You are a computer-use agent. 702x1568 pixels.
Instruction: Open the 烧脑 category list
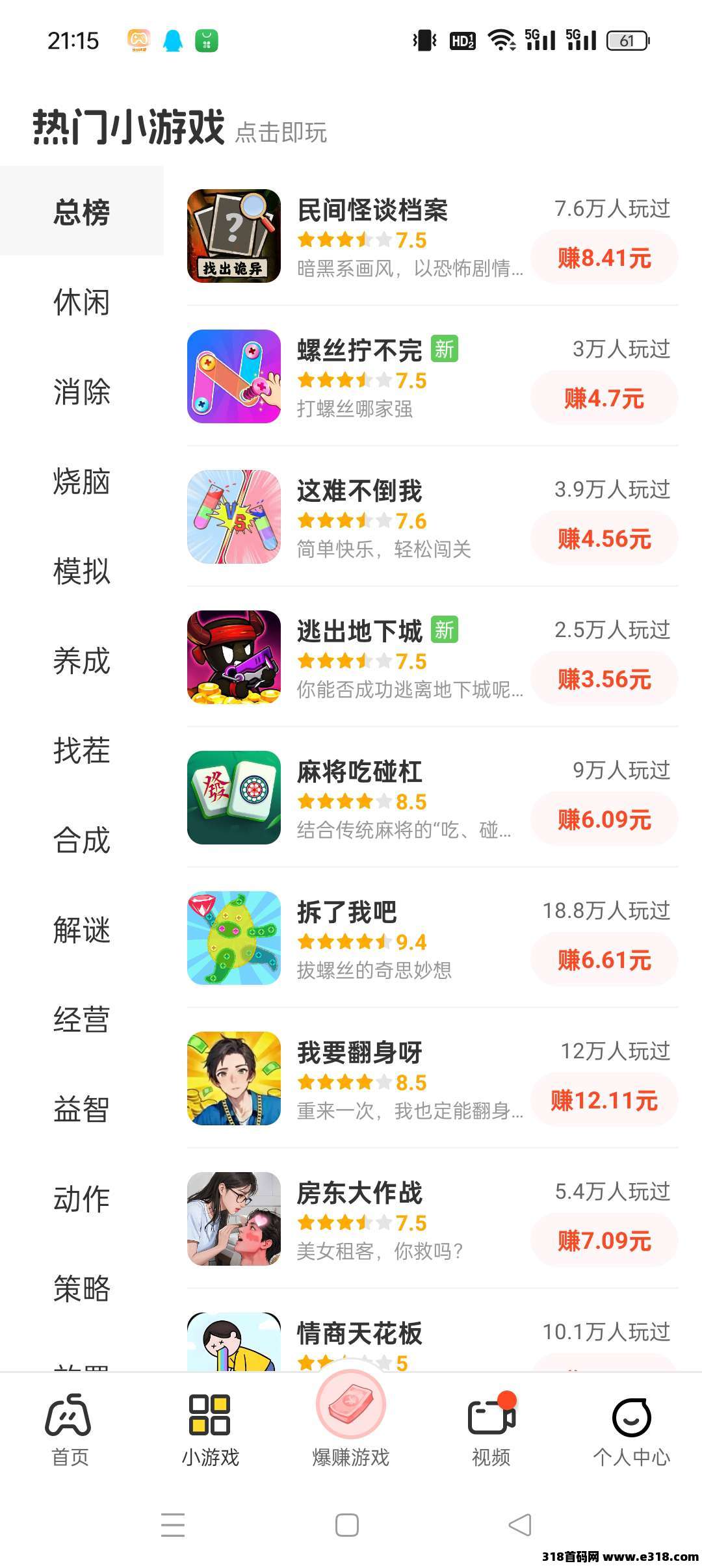(x=81, y=482)
